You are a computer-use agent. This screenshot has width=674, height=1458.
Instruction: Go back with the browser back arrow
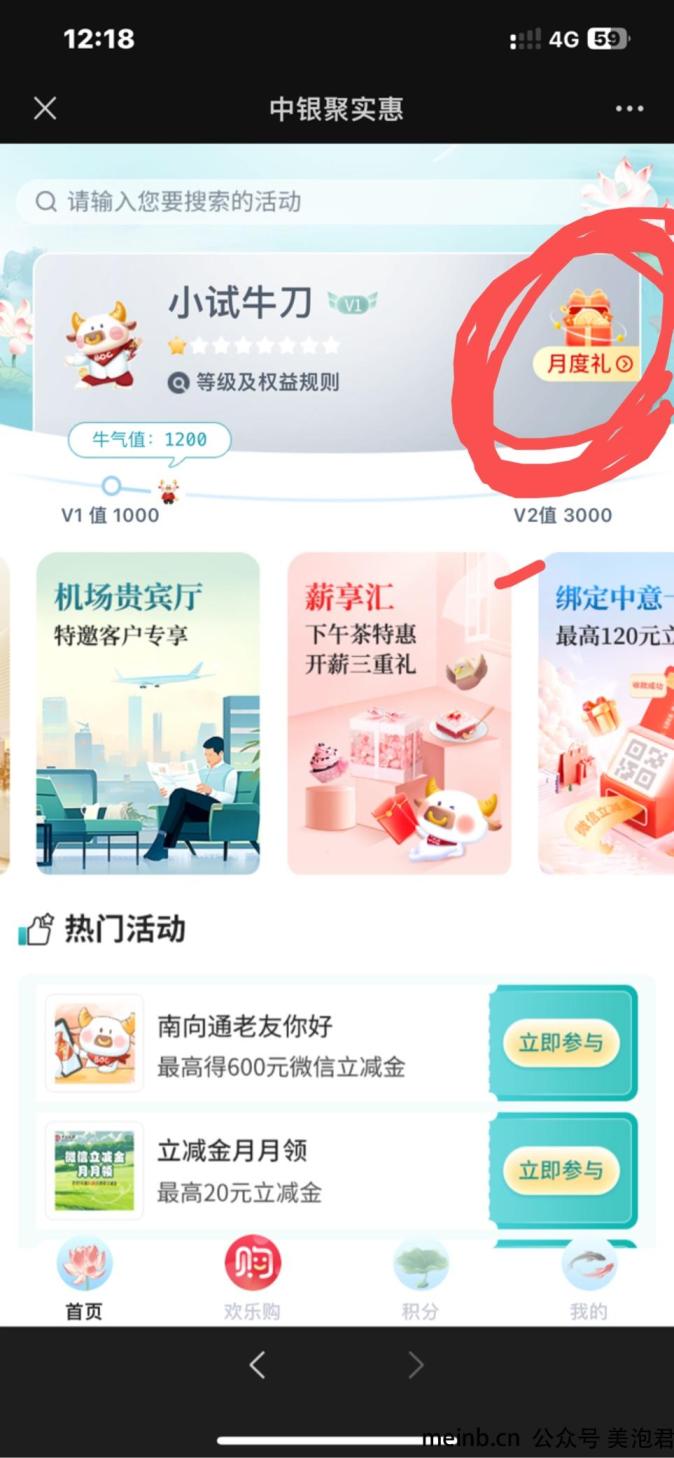click(x=257, y=1365)
